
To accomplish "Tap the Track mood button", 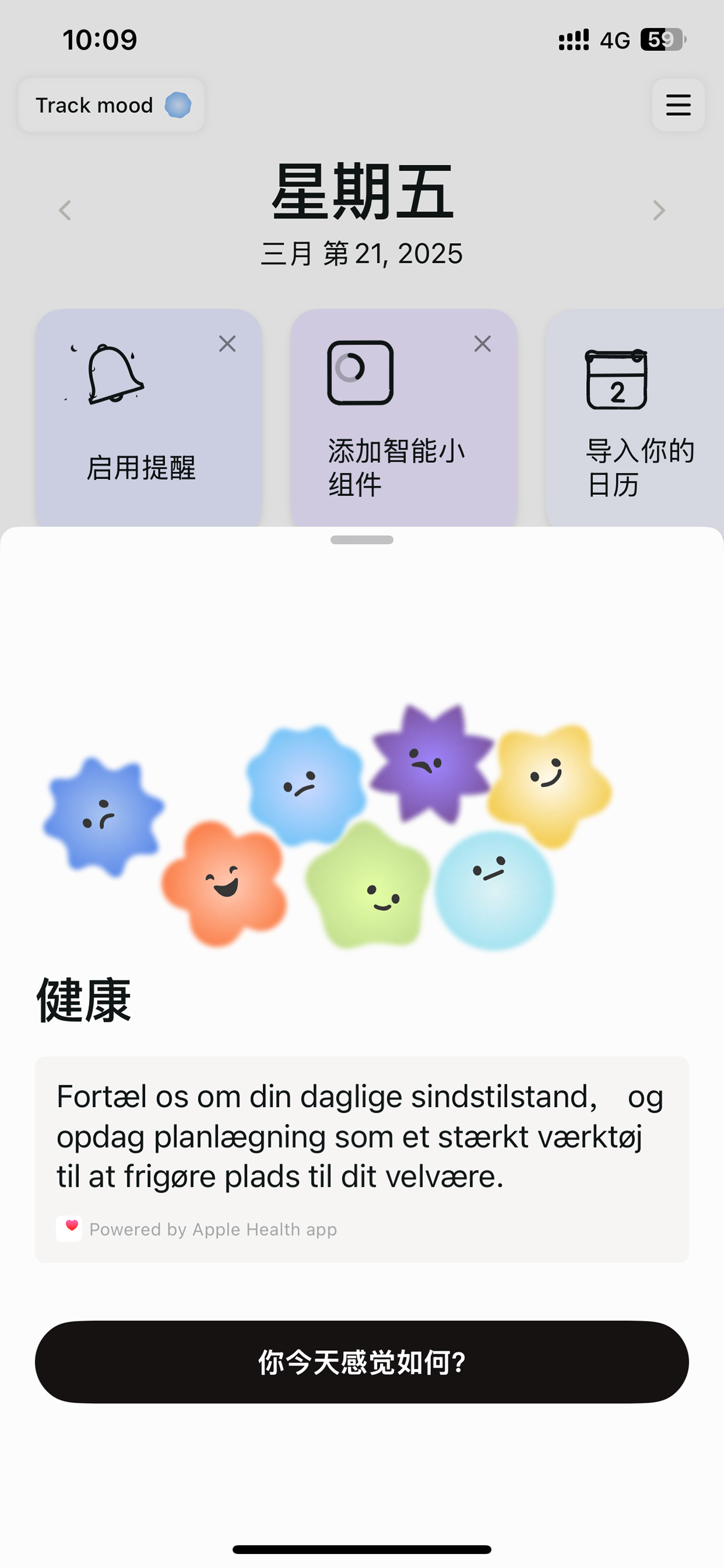I will click(112, 105).
